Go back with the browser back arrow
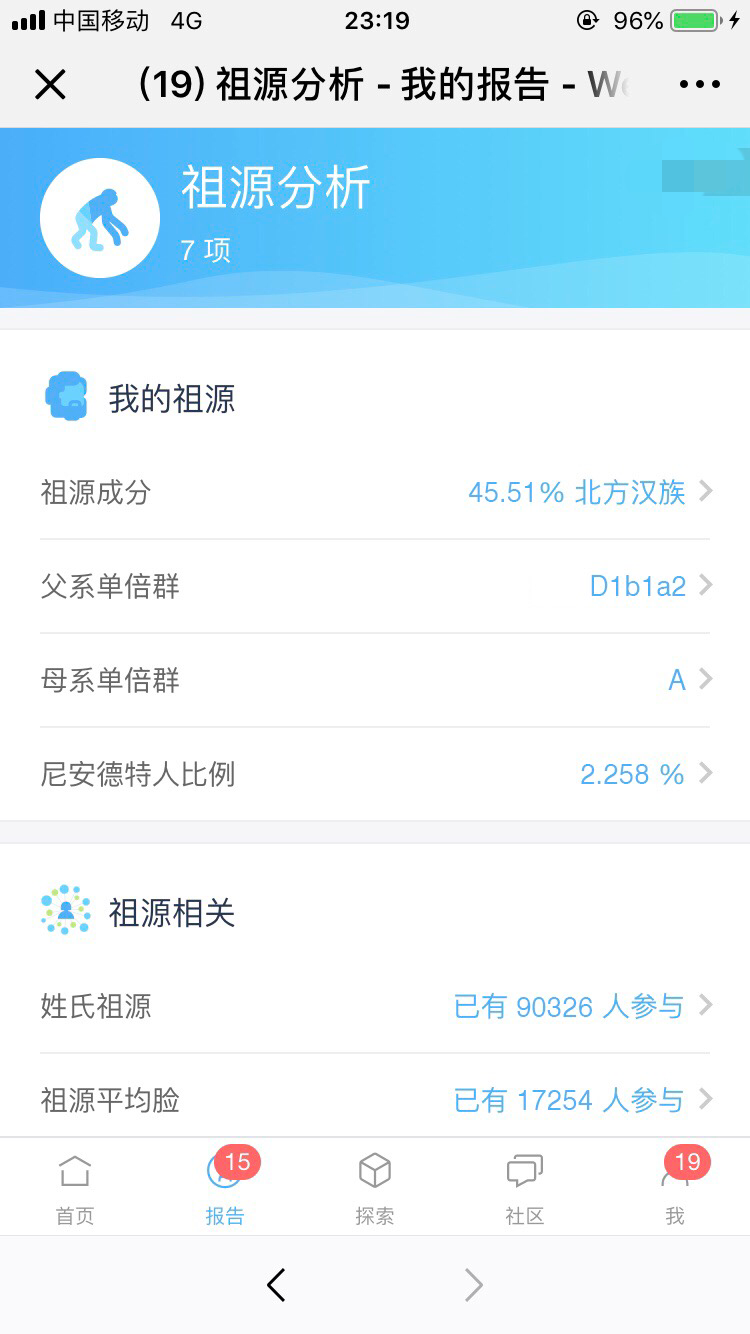The height and width of the screenshot is (1334, 750). 277,1285
